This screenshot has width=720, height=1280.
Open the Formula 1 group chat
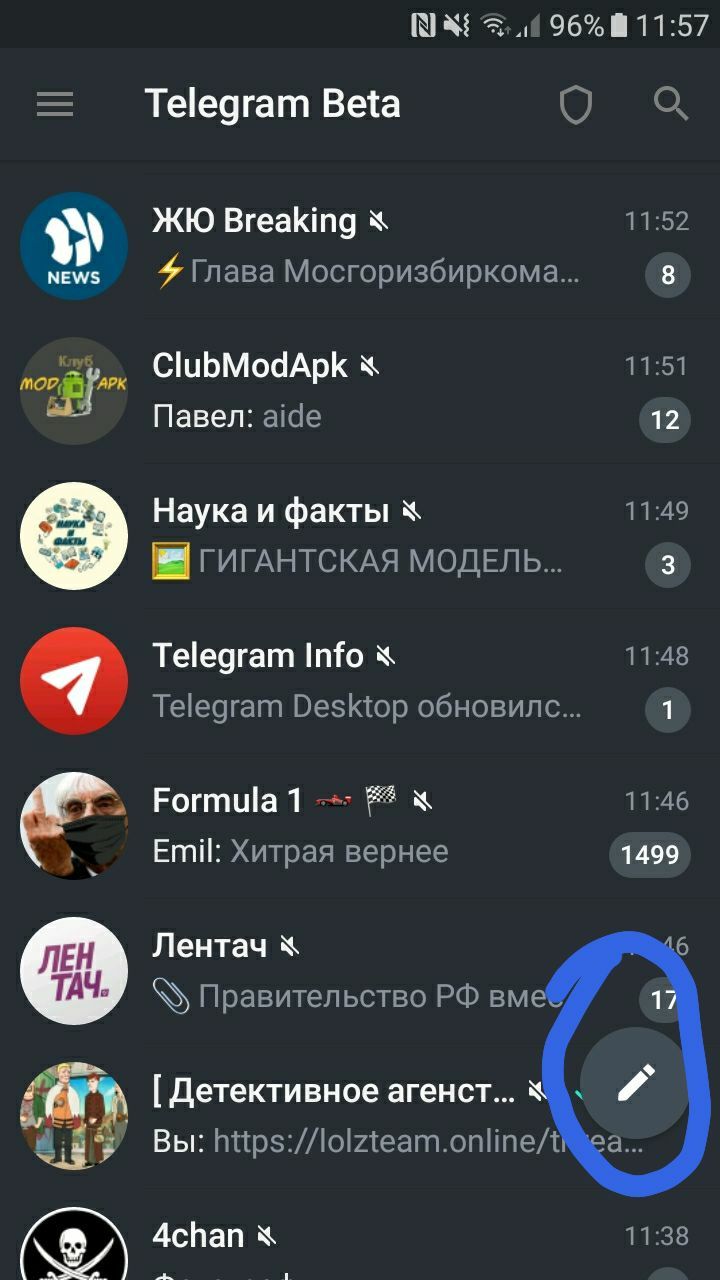(x=360, y=826)
